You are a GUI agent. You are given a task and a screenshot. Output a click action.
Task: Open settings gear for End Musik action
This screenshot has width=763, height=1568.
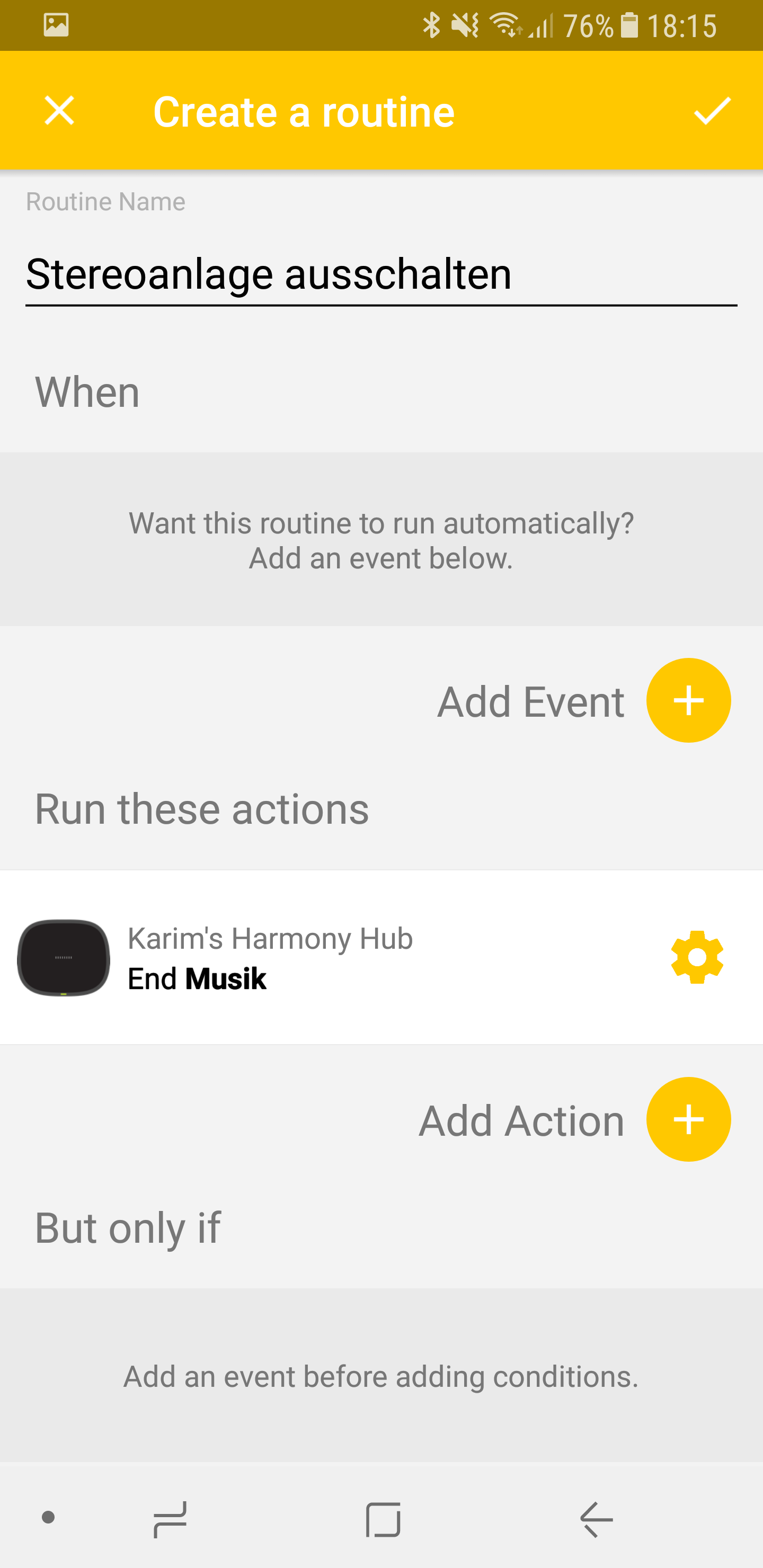pos(697,957)
